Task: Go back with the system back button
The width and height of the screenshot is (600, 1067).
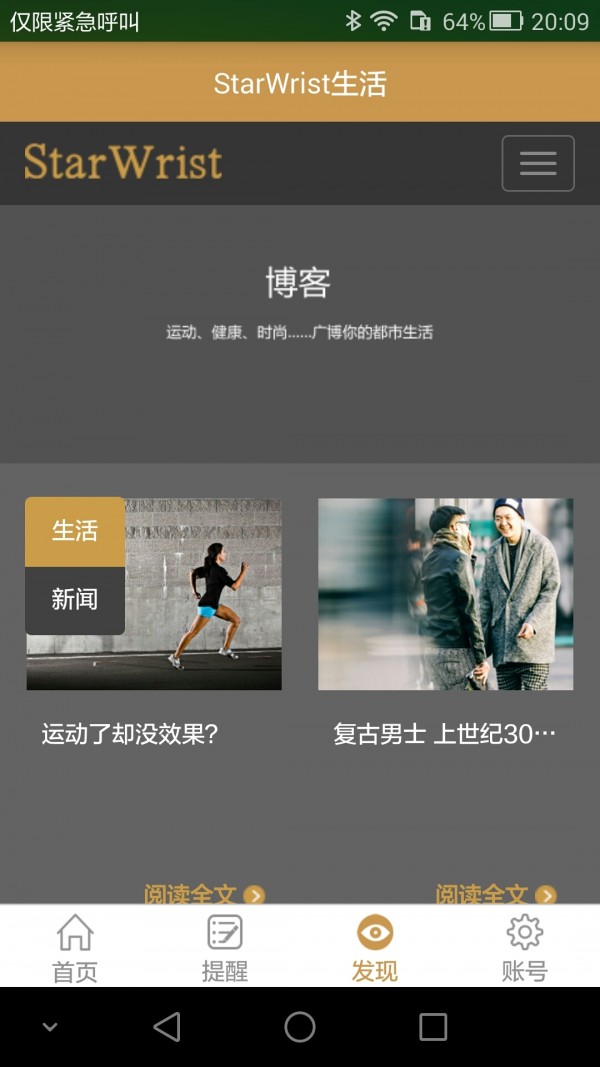Action: tap(167, 1027)
